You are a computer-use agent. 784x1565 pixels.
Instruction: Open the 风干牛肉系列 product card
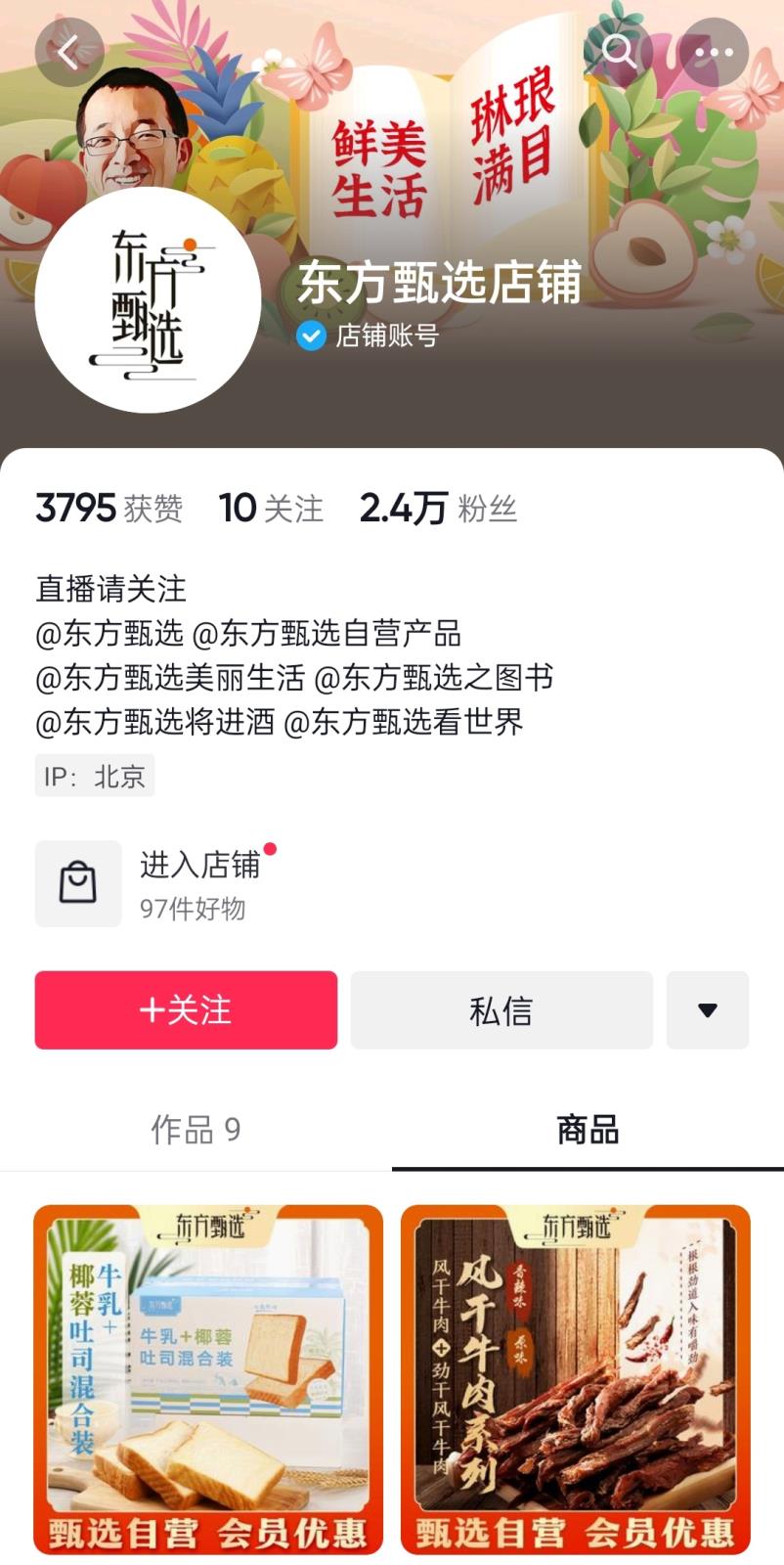(x=575, y=1379)
